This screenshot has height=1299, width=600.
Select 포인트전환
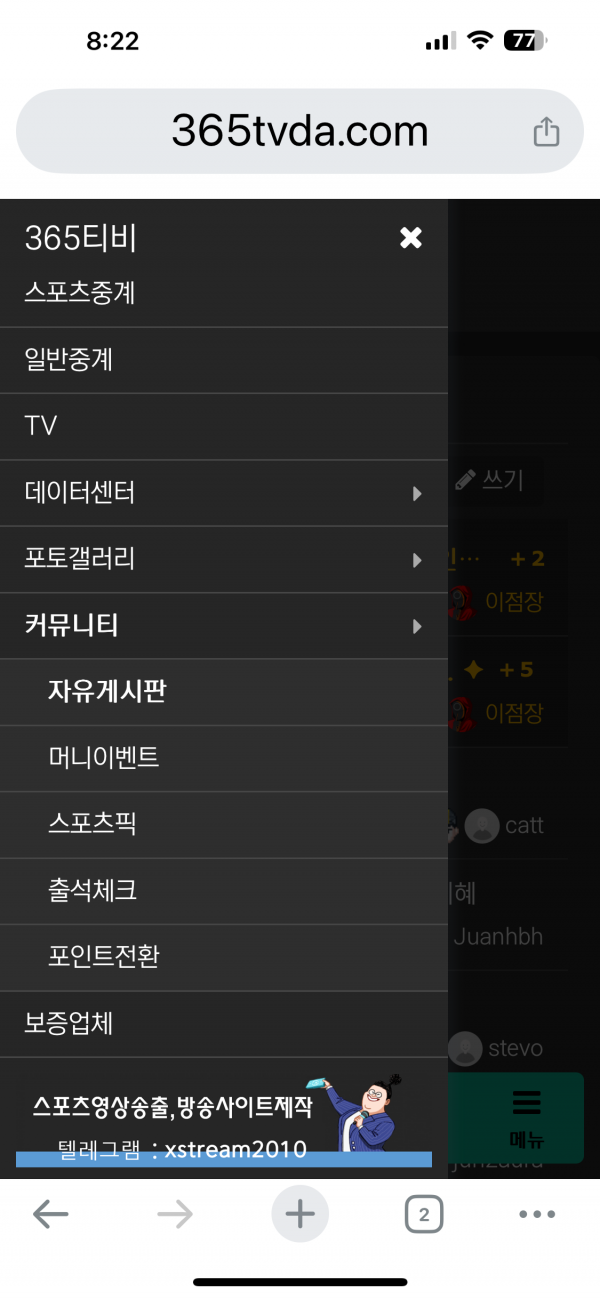104,957
